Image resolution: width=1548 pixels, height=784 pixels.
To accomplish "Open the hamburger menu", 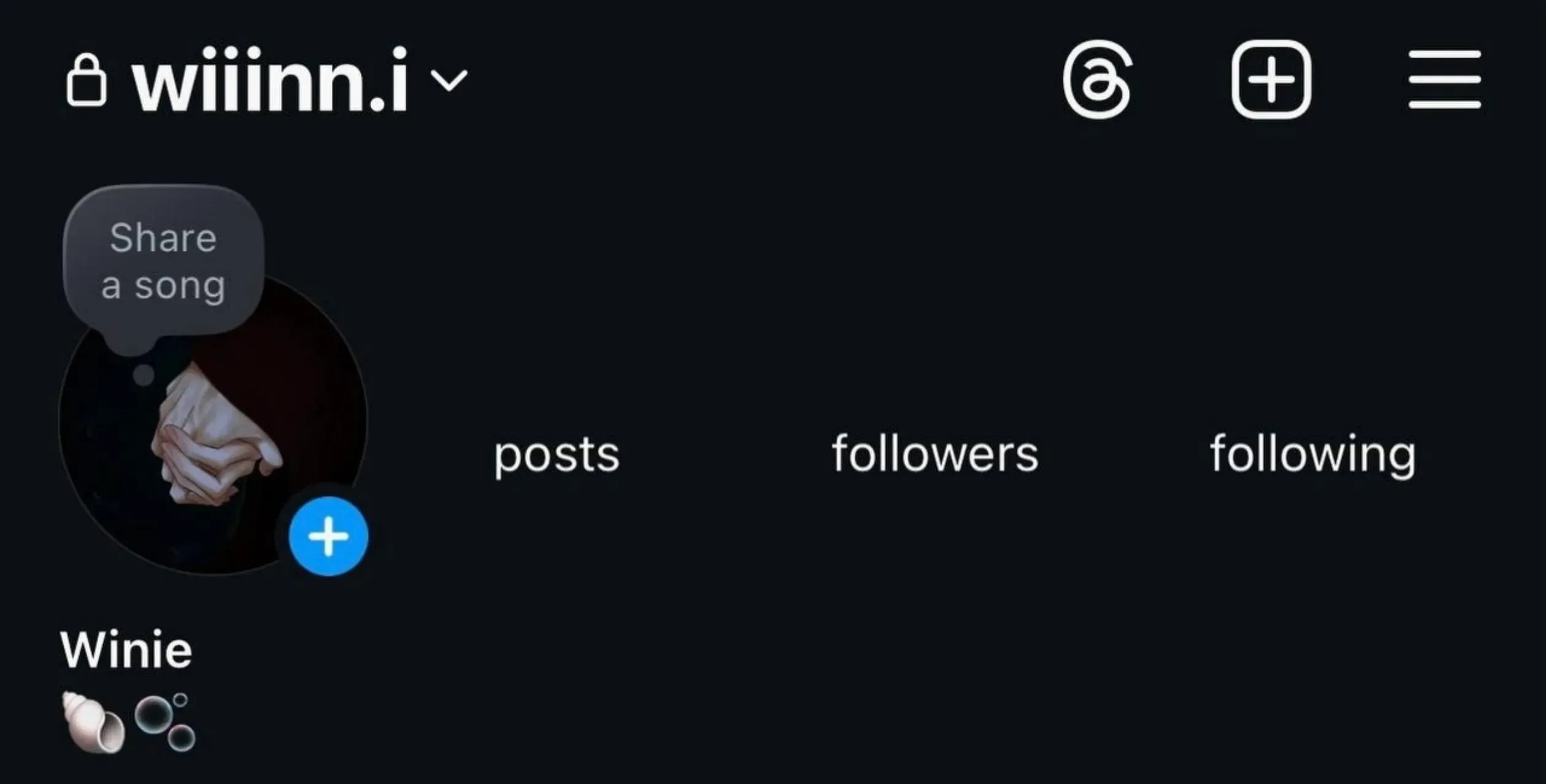I will click(x=1444, y=80).
